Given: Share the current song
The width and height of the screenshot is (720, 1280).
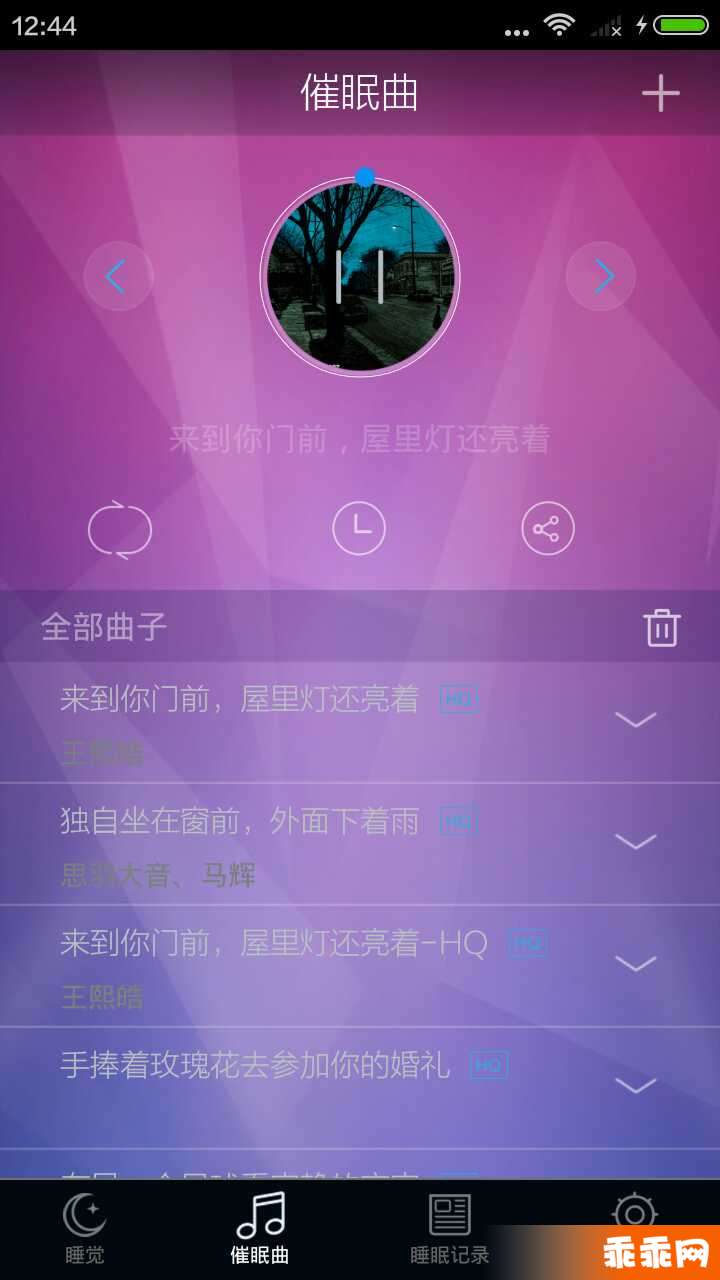Looking at the screenshot, I should click(547, 528).
